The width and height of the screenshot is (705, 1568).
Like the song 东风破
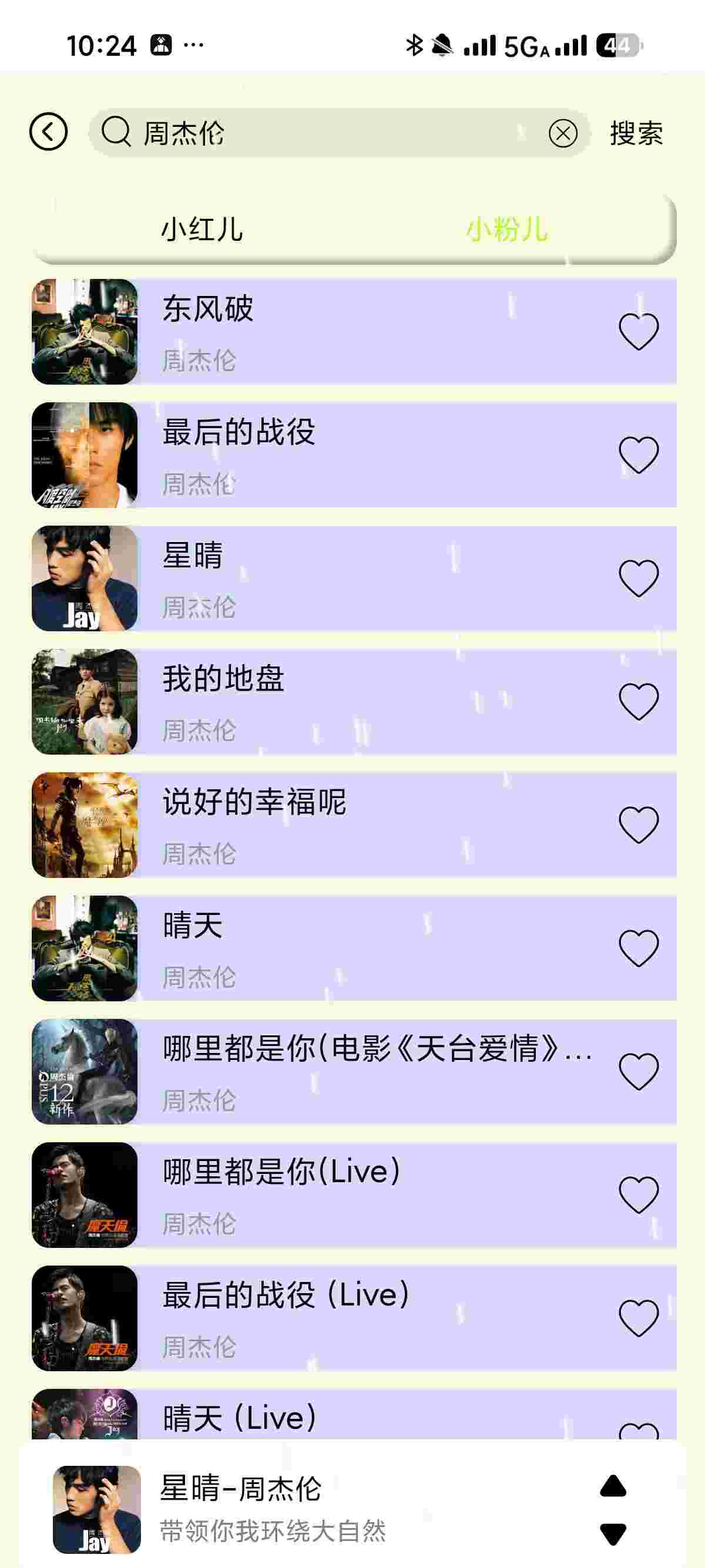pos(639,332)
